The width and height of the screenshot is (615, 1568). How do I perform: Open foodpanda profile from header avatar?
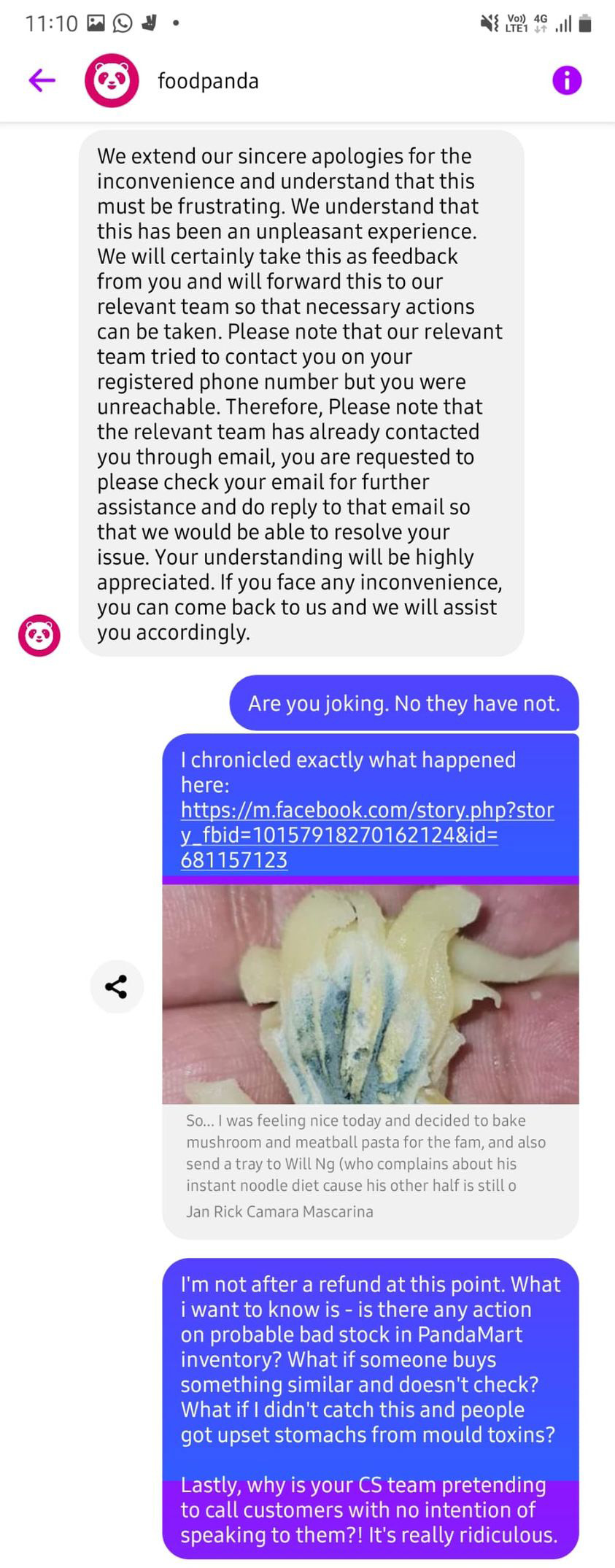click(x=112, y=80)
